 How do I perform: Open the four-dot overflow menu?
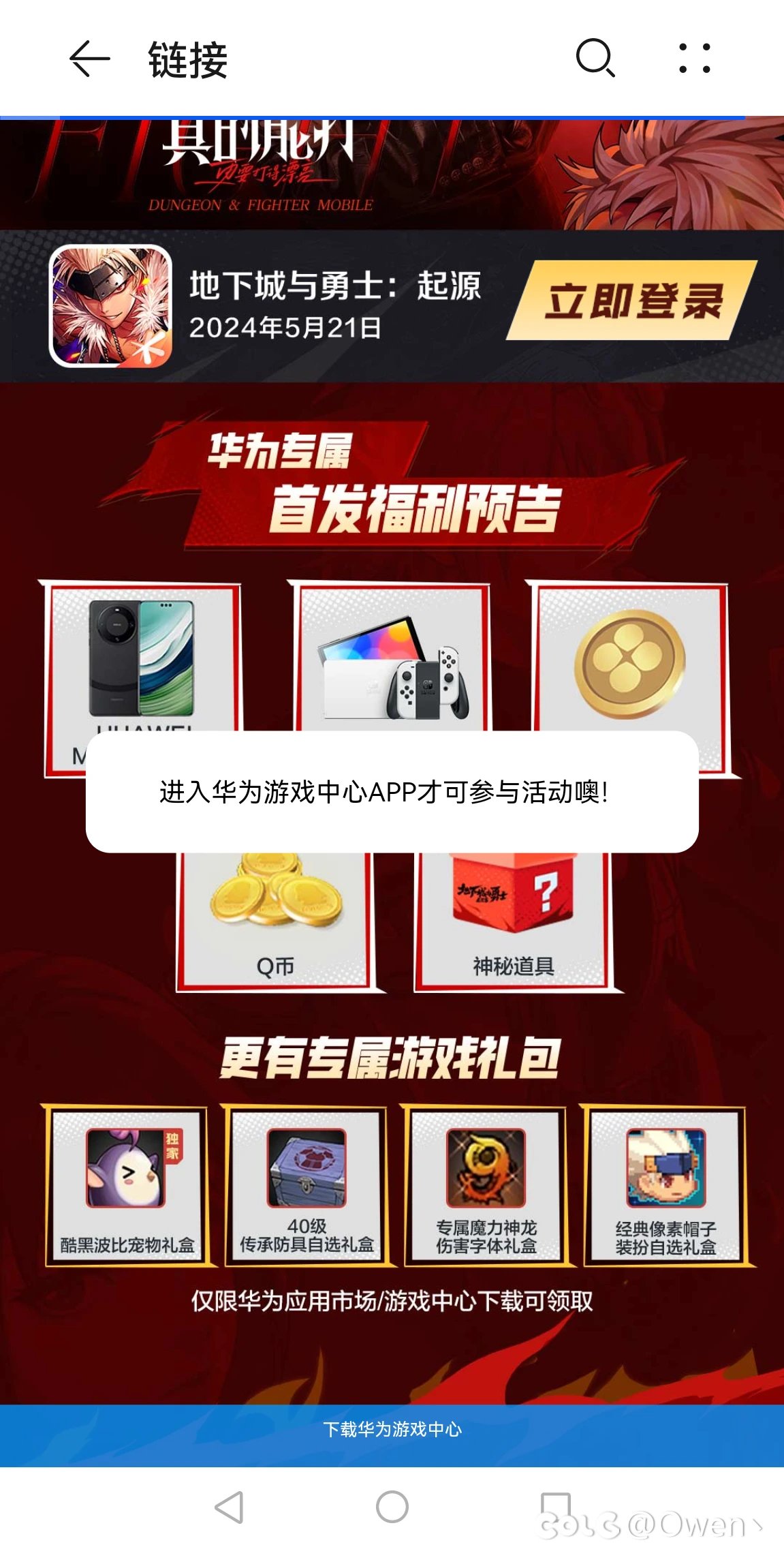pyautogui.click(x=694, y=59)
